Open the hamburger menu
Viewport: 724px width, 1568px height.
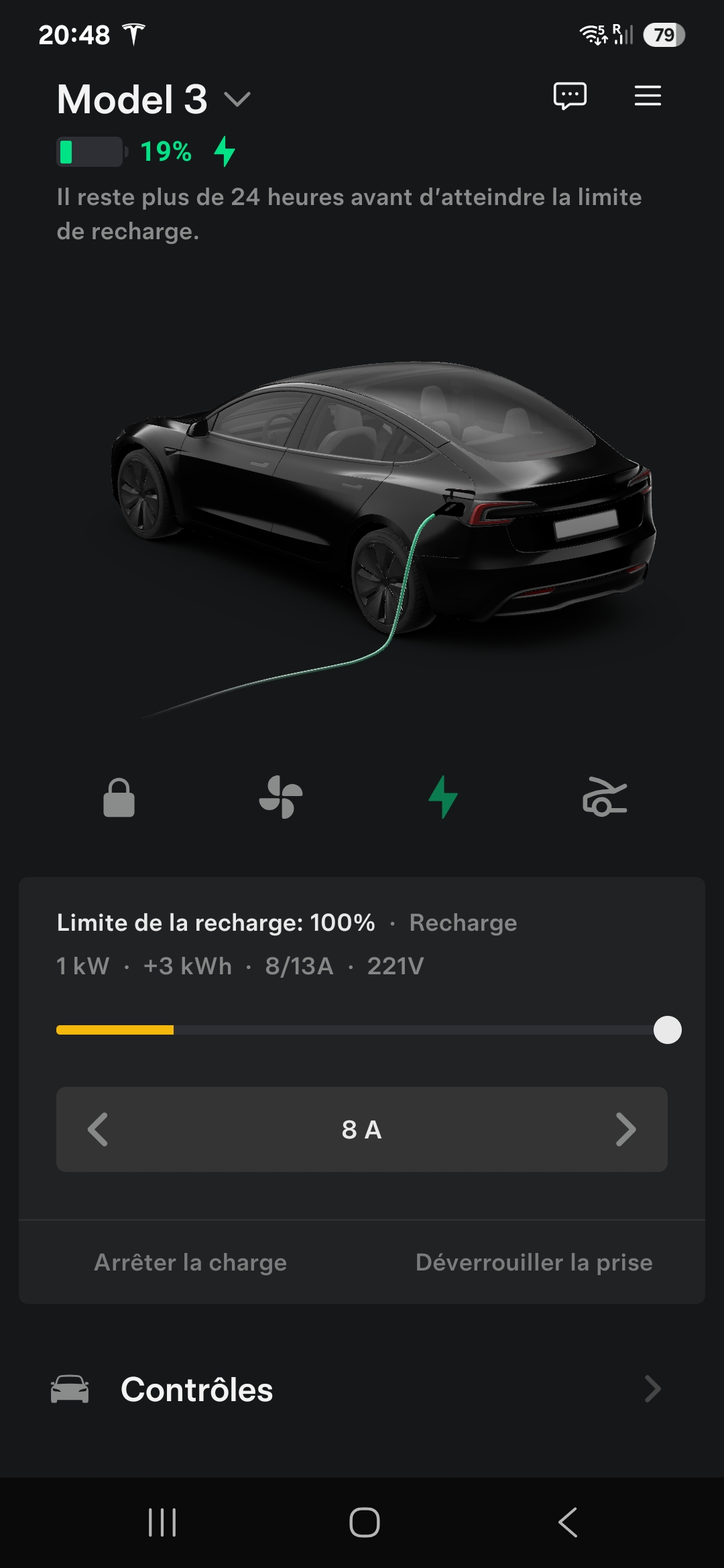(x=648, y=96)
